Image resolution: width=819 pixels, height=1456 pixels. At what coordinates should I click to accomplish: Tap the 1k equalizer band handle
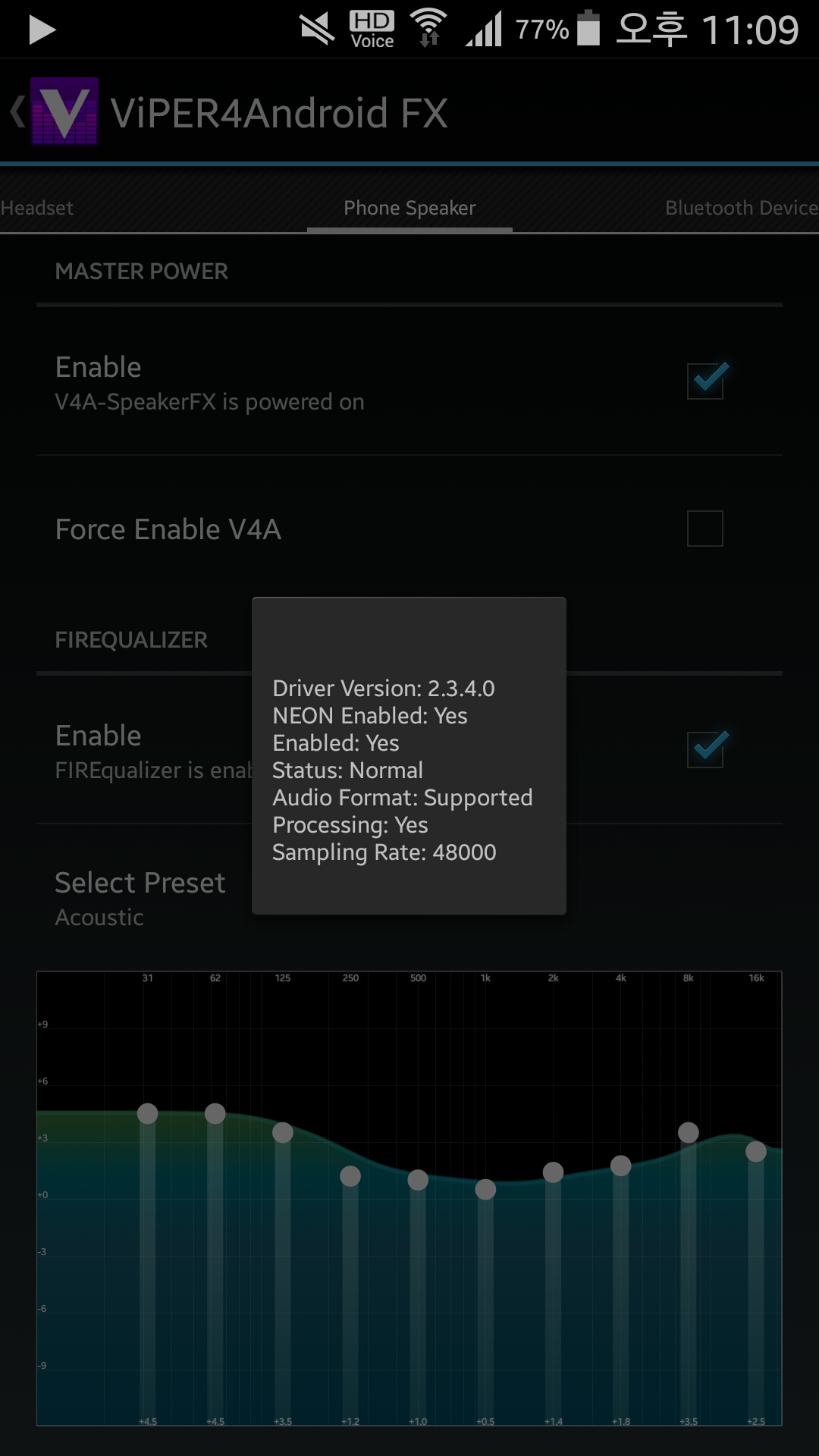(485, 1189)
